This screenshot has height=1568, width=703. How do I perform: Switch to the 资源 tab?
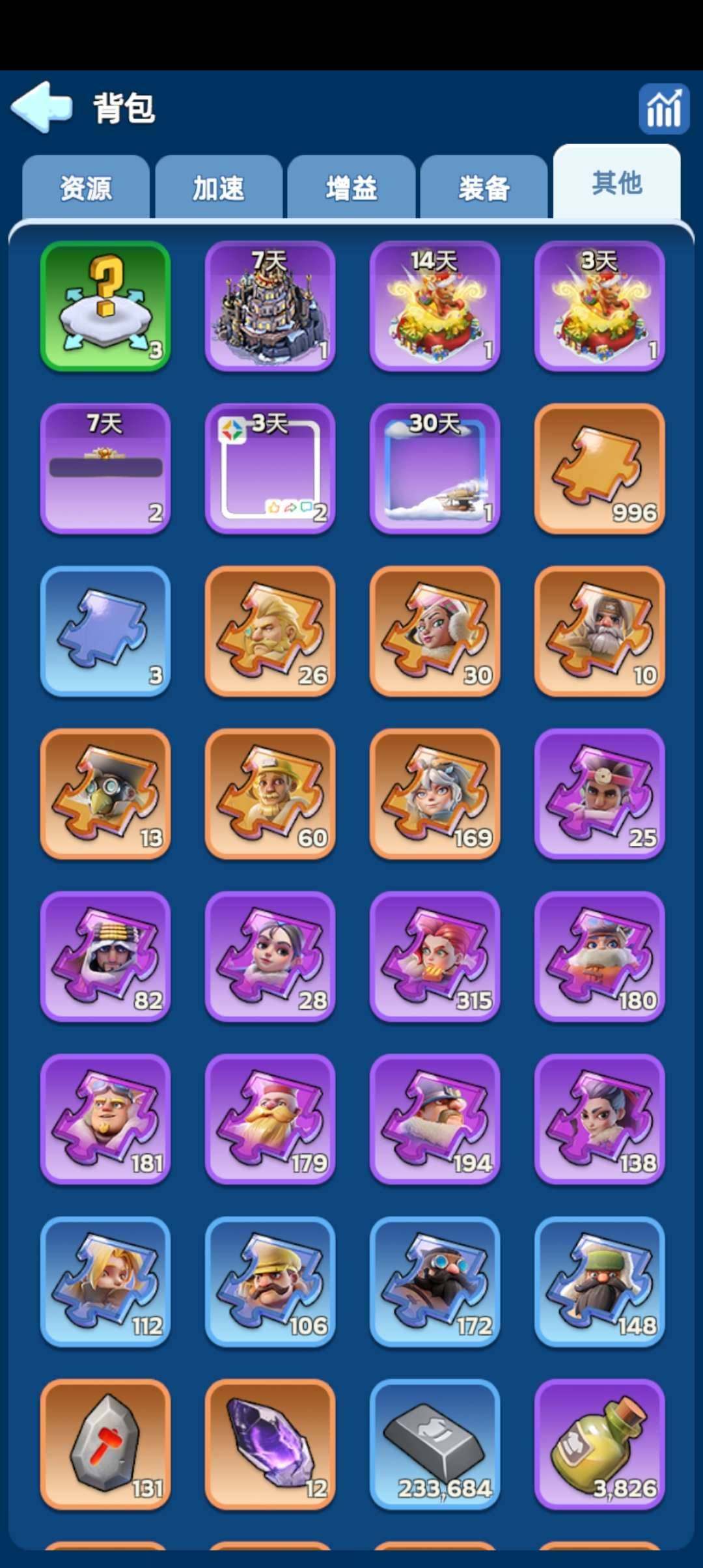pyautogui.click(x=86, y=188)
